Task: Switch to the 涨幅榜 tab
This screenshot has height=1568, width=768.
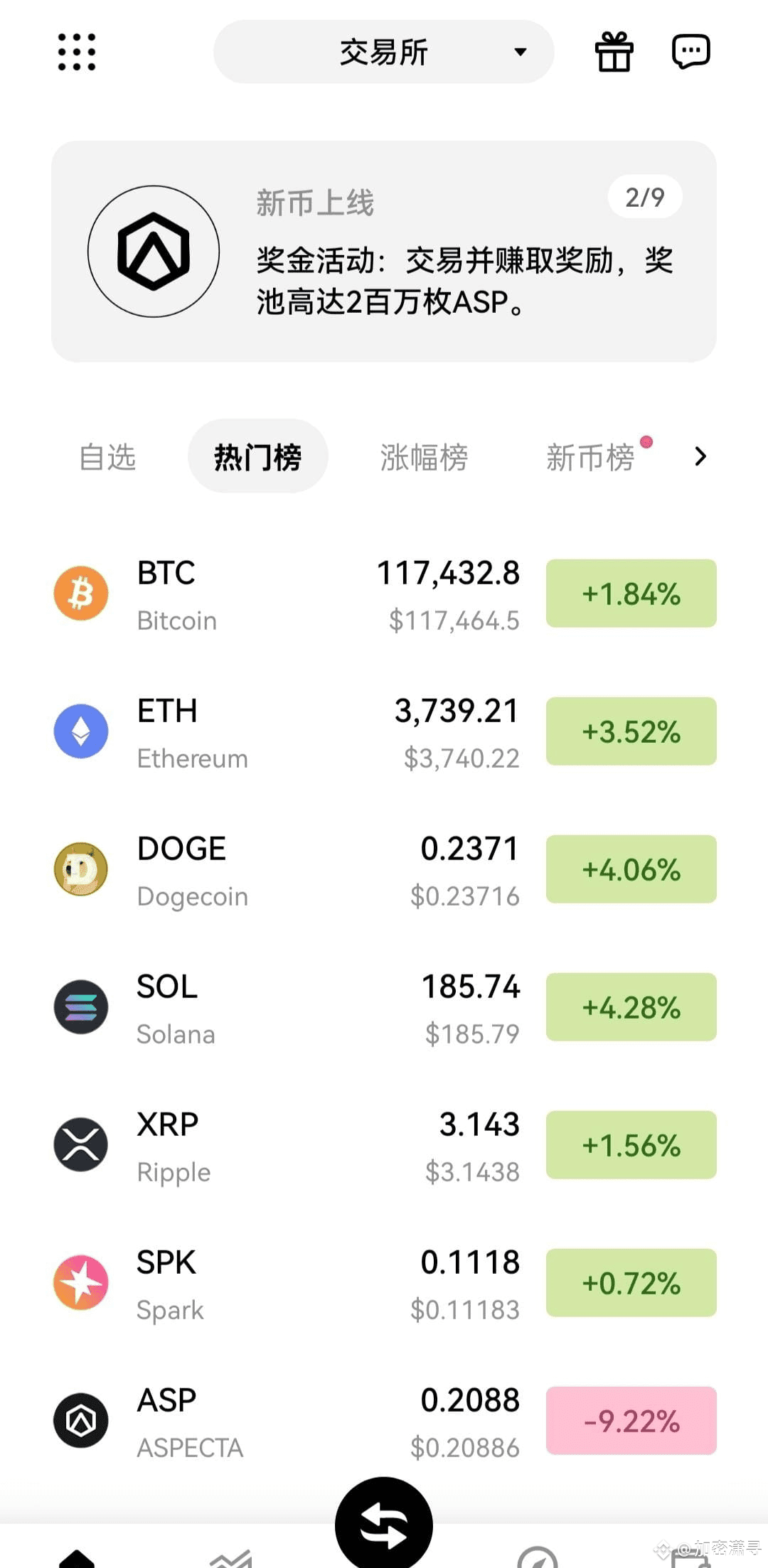Action: 424,456
